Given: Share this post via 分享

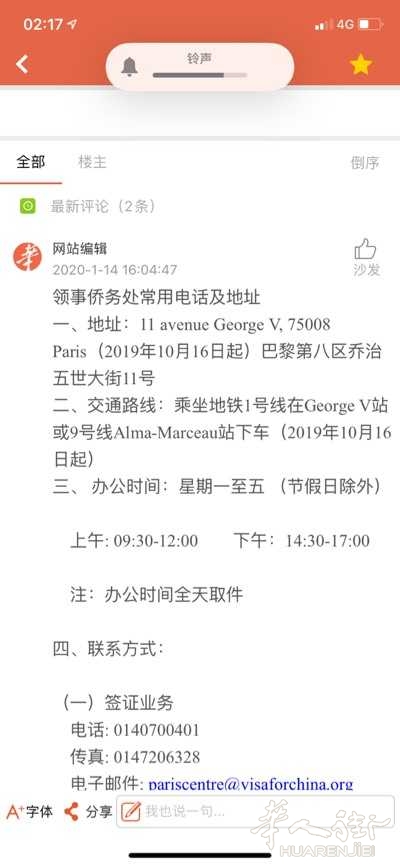Looking at the screenshot, I should 88,811.
